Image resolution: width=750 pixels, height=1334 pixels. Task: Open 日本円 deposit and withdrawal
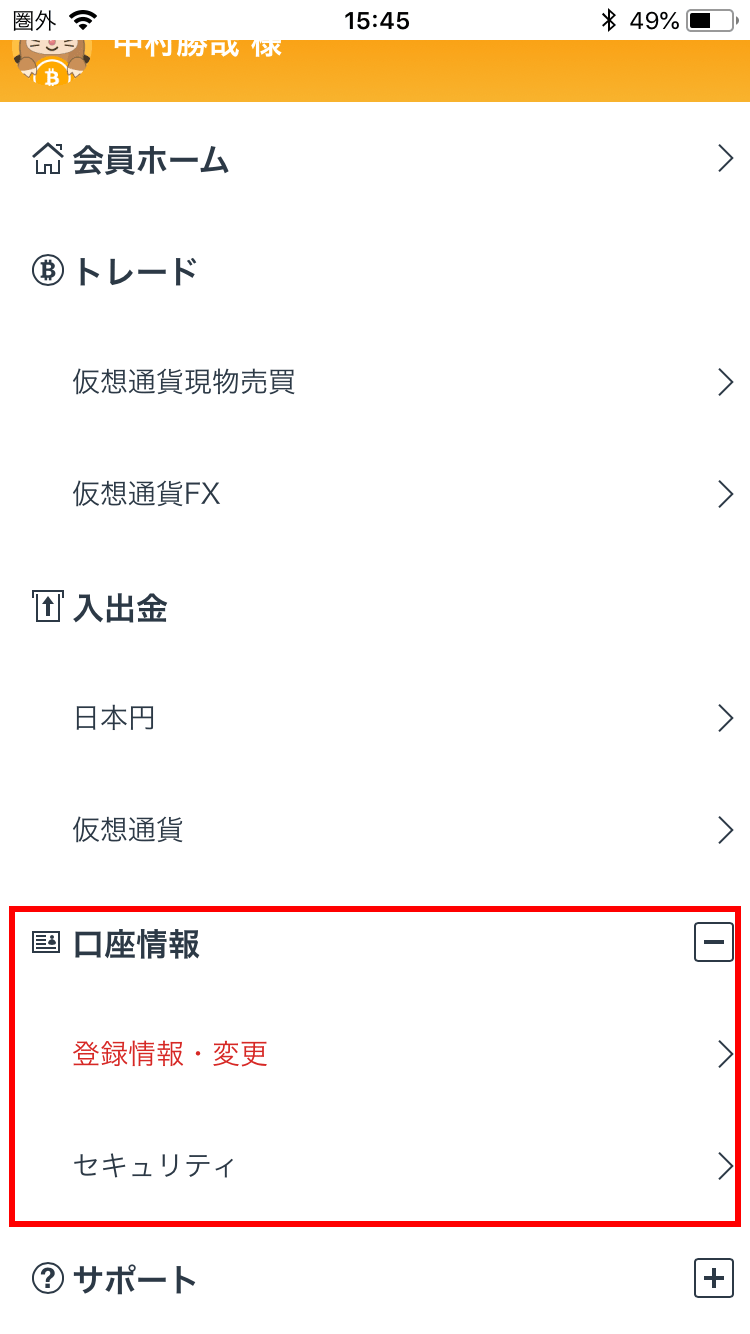[375, 718]
